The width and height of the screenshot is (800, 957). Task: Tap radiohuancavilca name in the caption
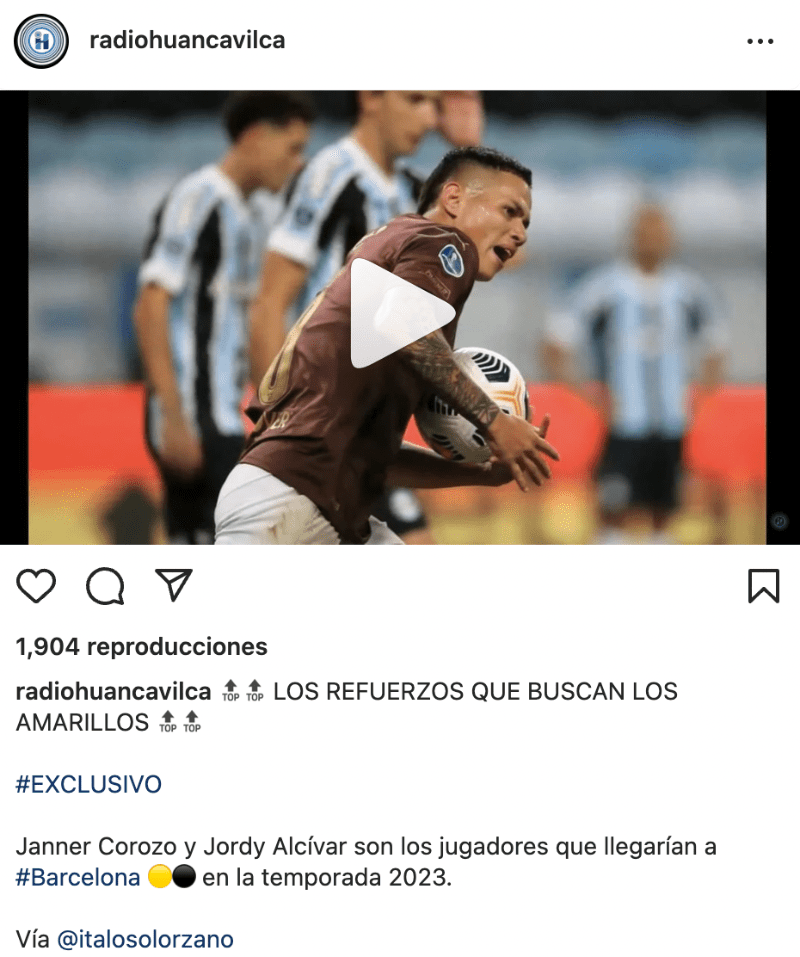[113, 691]
